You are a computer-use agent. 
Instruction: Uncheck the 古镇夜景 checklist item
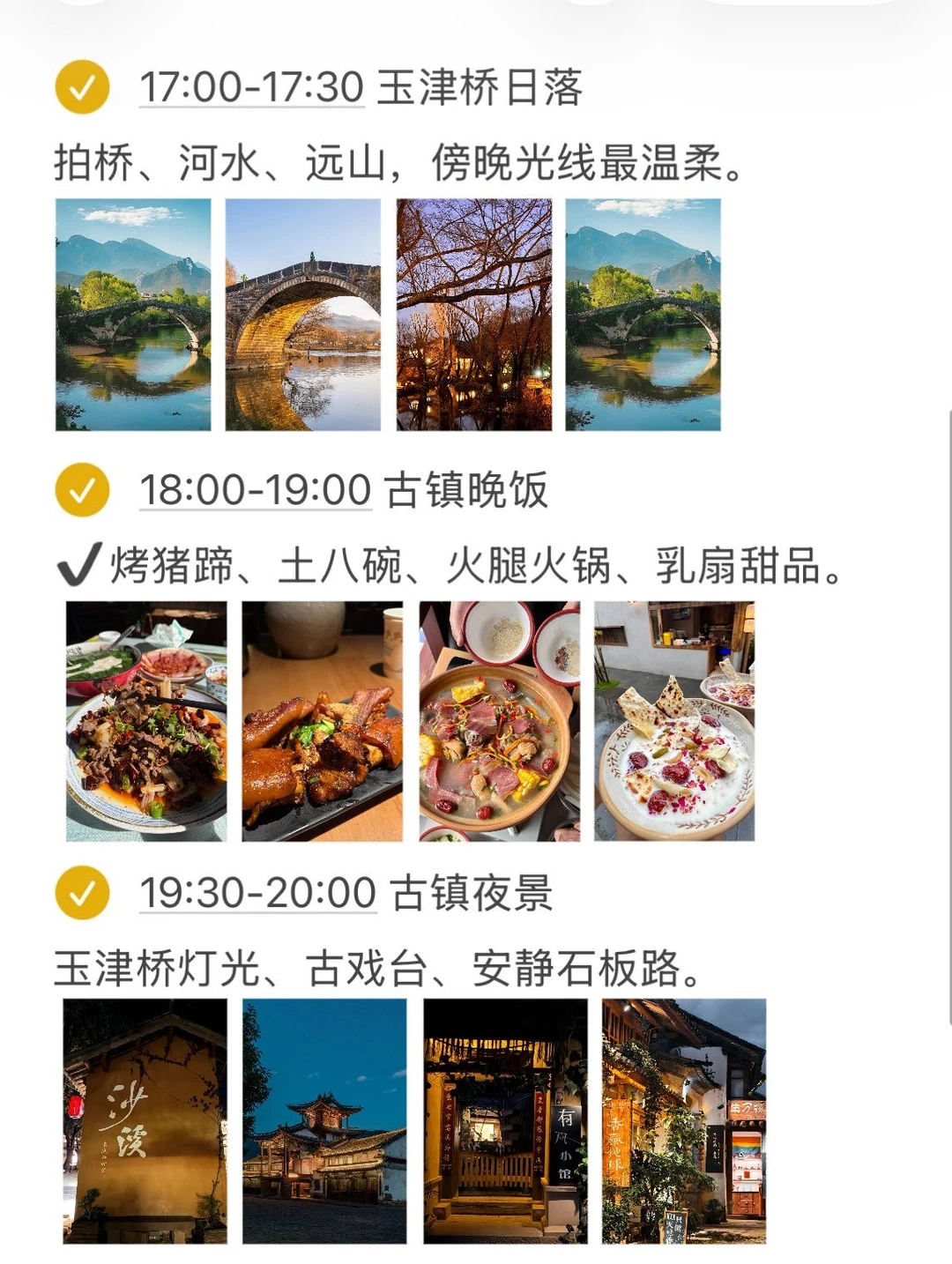(x=82, y=893)
